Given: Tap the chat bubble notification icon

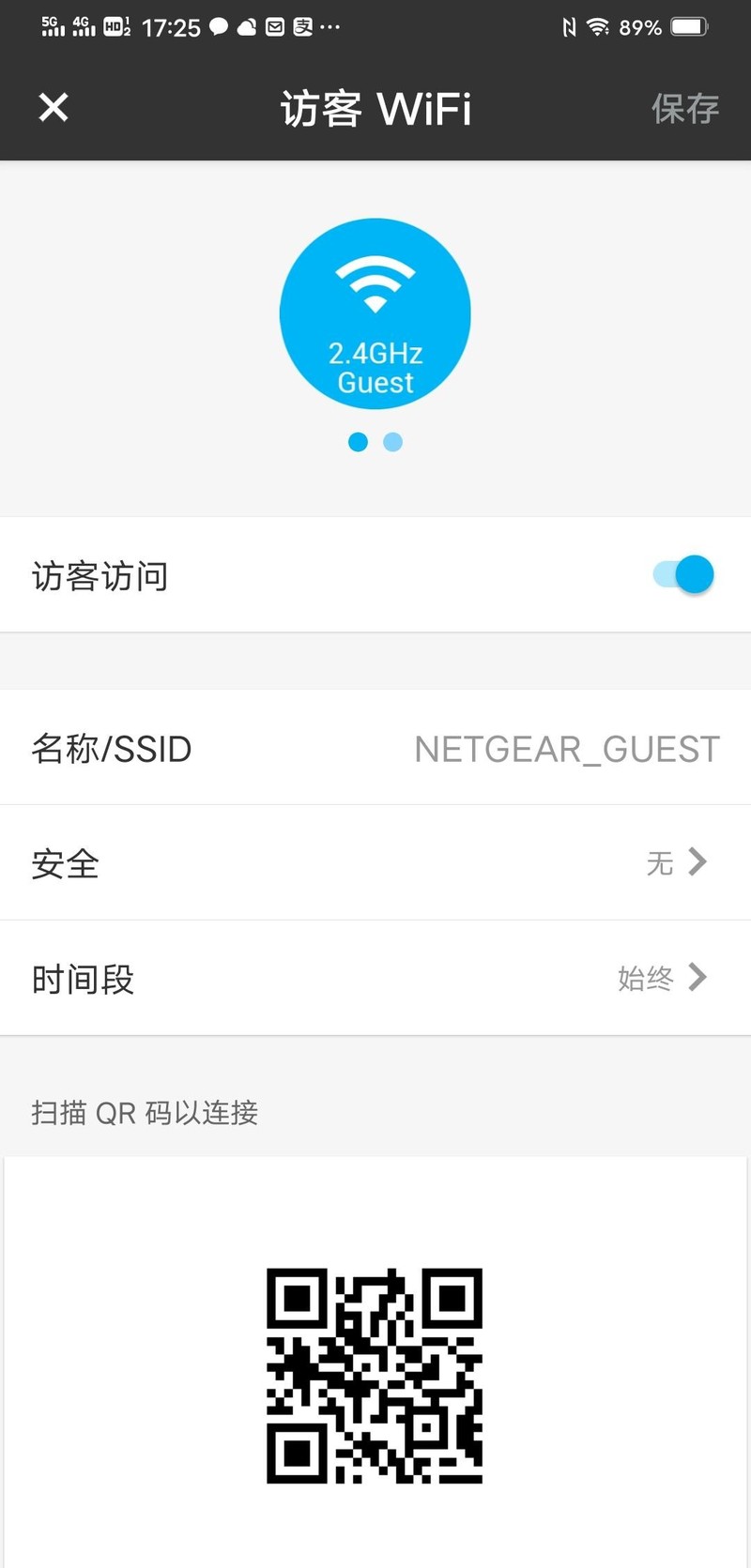Looking at the screenshot, I should [x=217, y=26].
